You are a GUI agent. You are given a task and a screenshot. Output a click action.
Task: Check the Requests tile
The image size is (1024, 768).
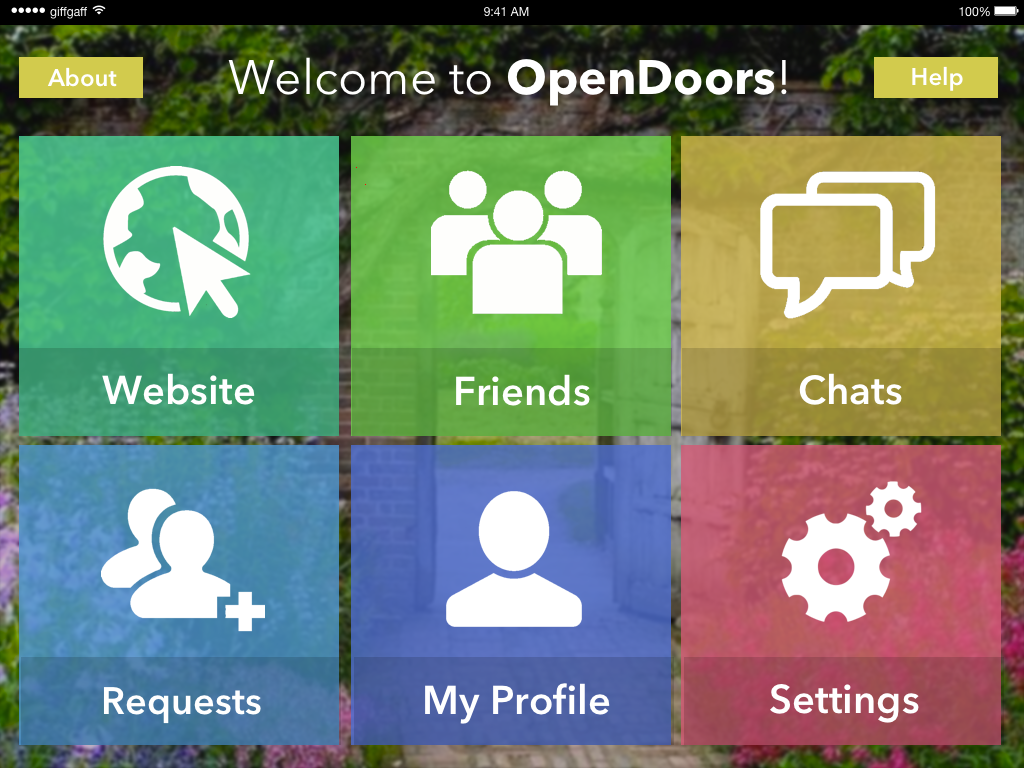(179, 595)
